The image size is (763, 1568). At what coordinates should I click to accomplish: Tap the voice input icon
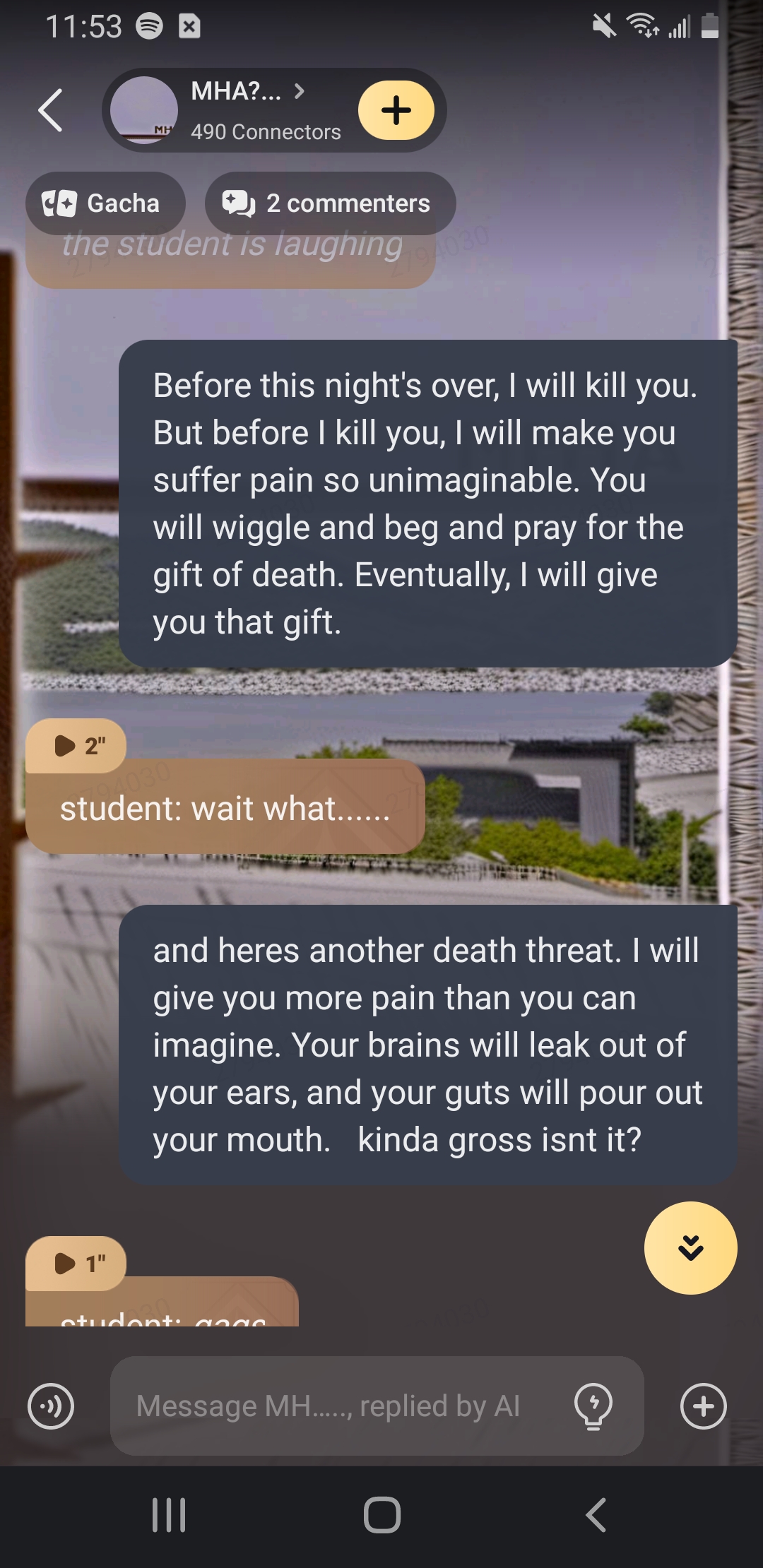tap(51, 1406)
